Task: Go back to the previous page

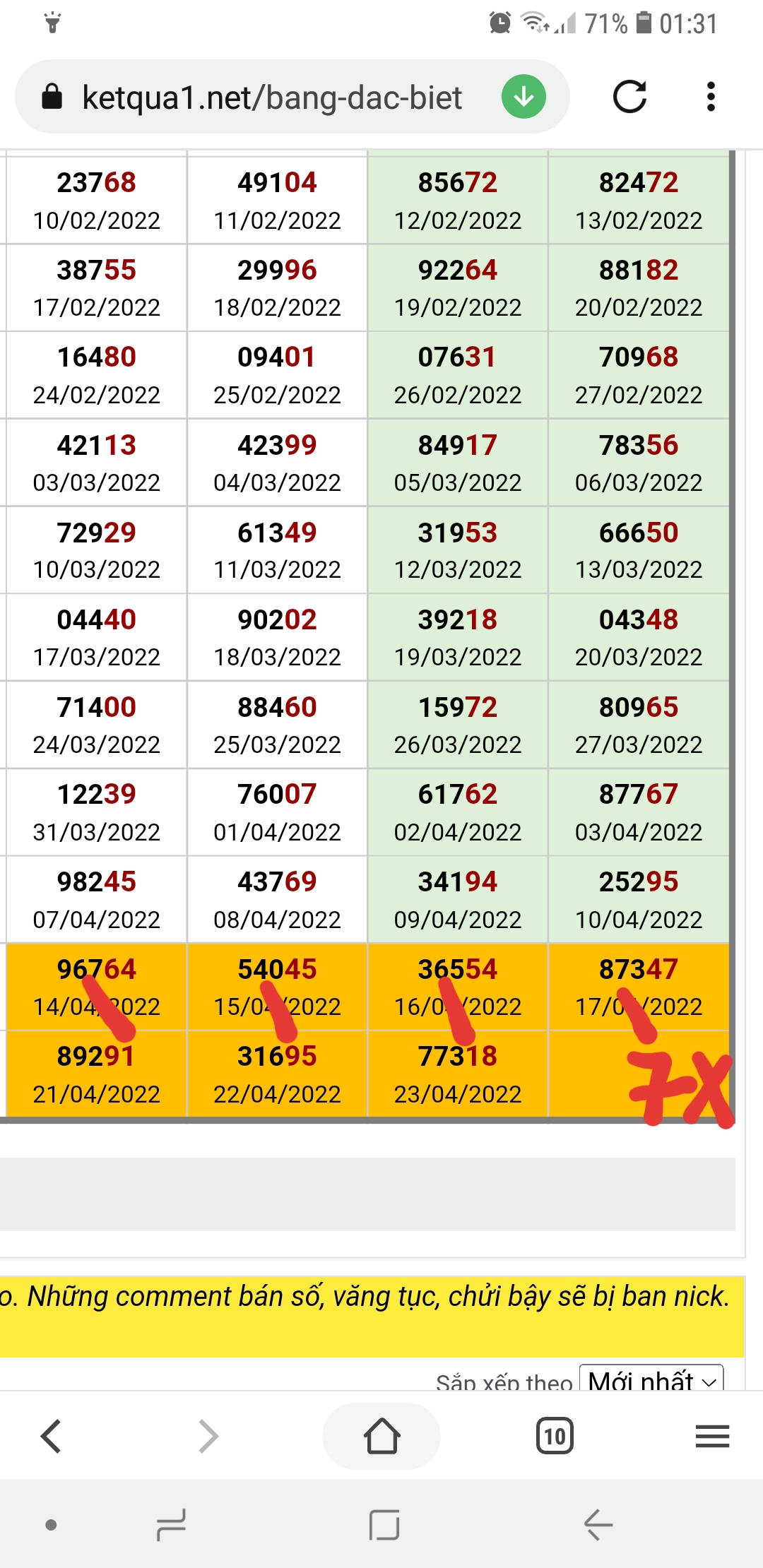Action: [51, 1436]
